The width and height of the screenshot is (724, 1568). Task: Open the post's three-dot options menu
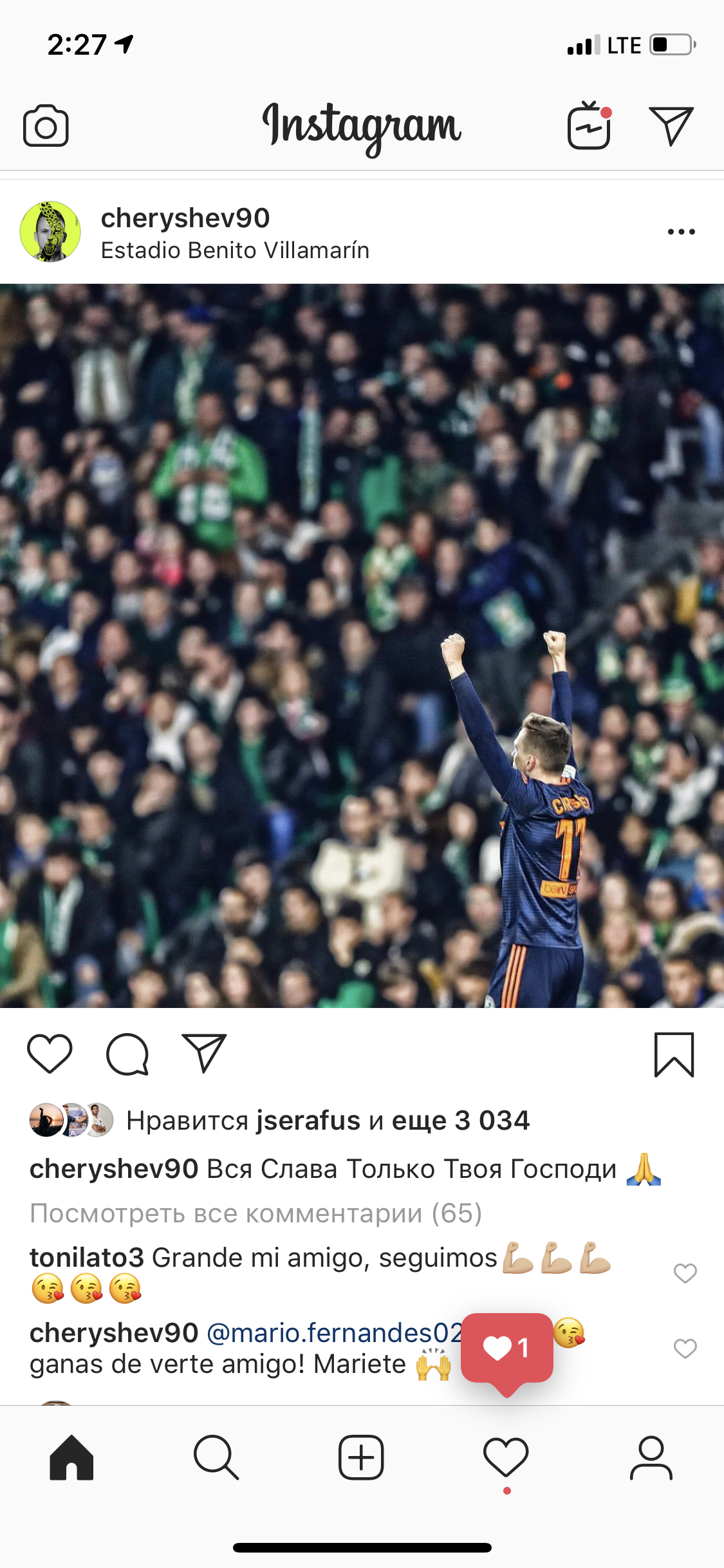(x=681, y=232)
